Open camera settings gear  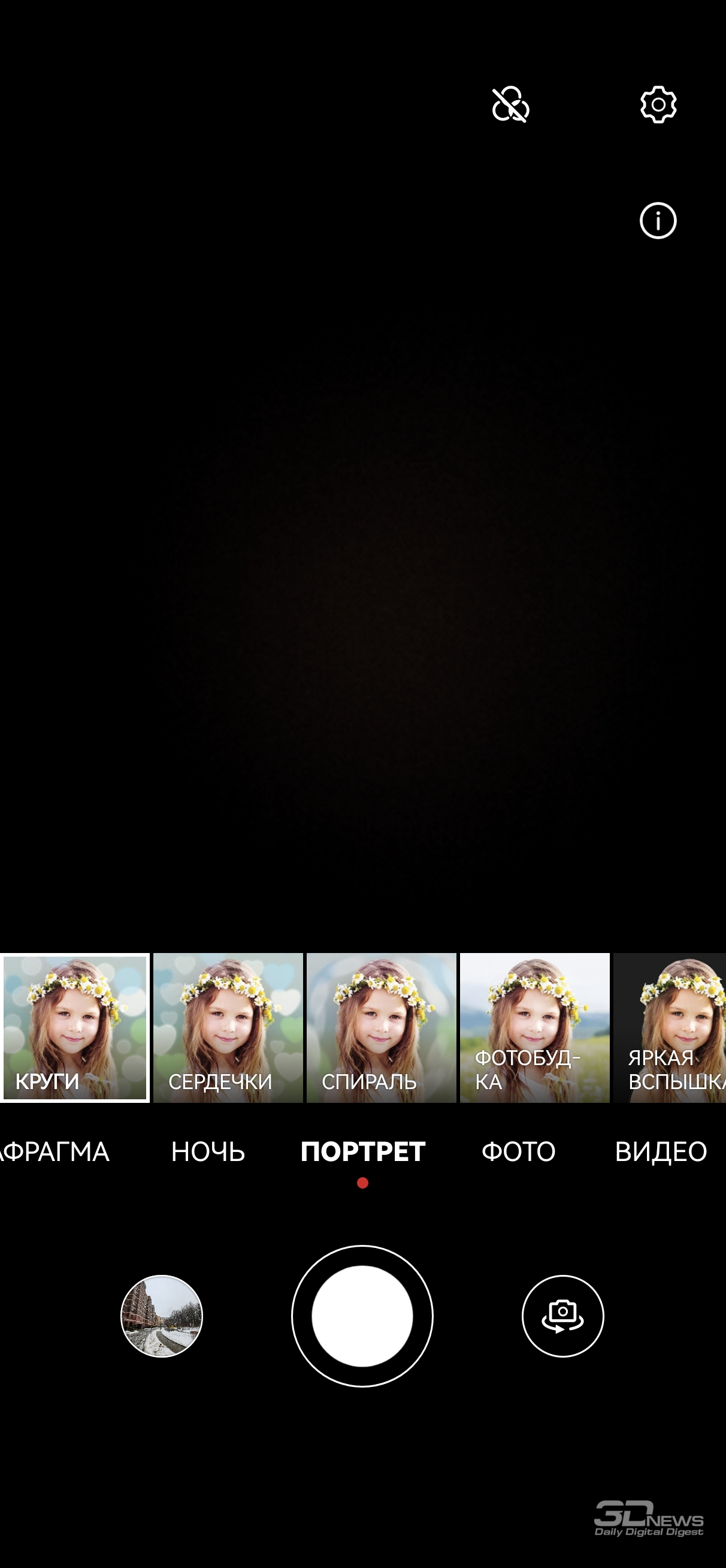[x=658, y=105]
